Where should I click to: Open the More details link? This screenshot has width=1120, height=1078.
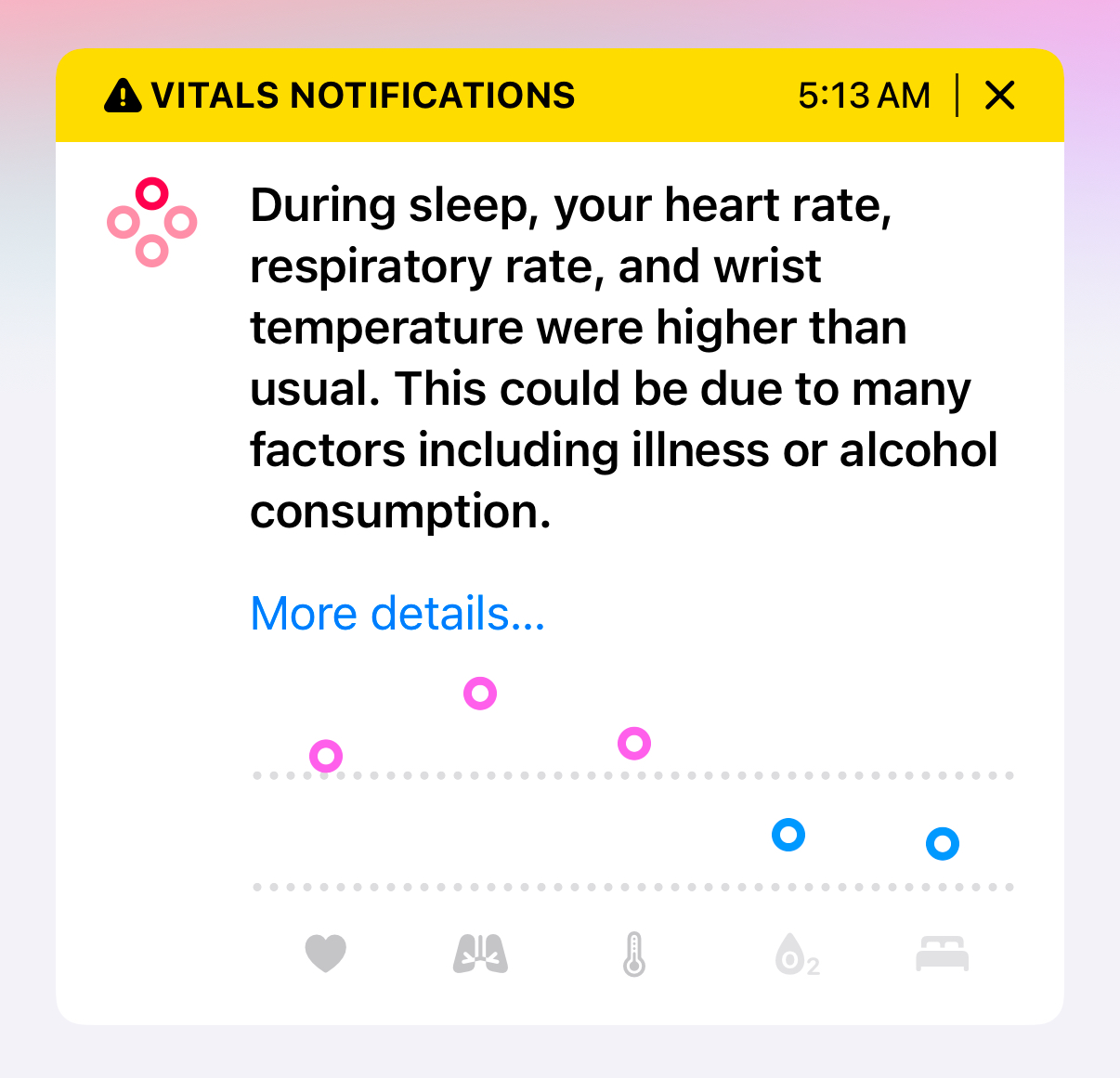coord(397,614)
